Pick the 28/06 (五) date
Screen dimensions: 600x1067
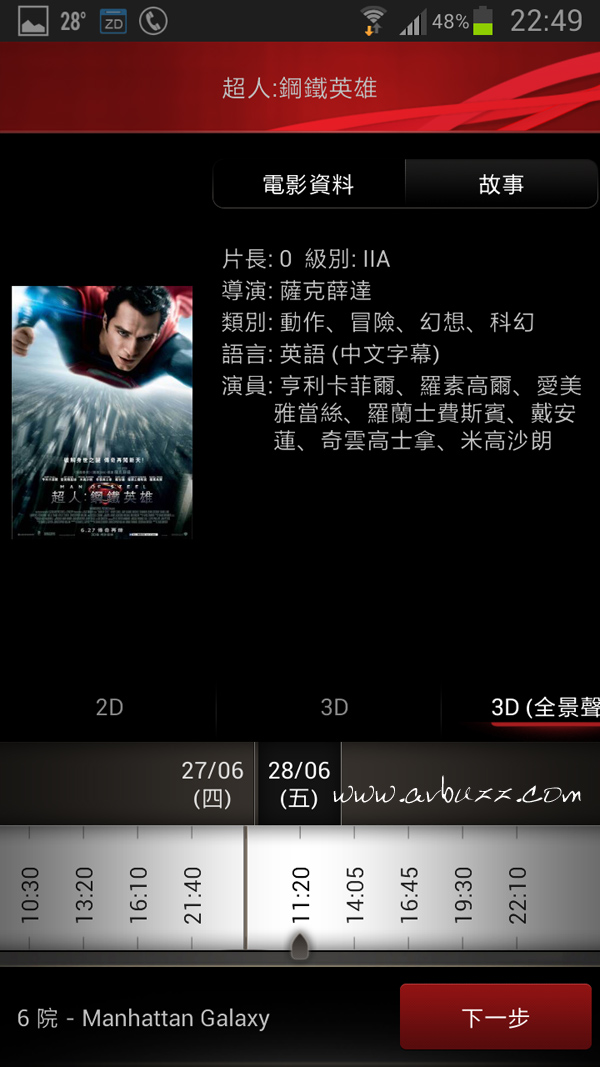(299, 784)
